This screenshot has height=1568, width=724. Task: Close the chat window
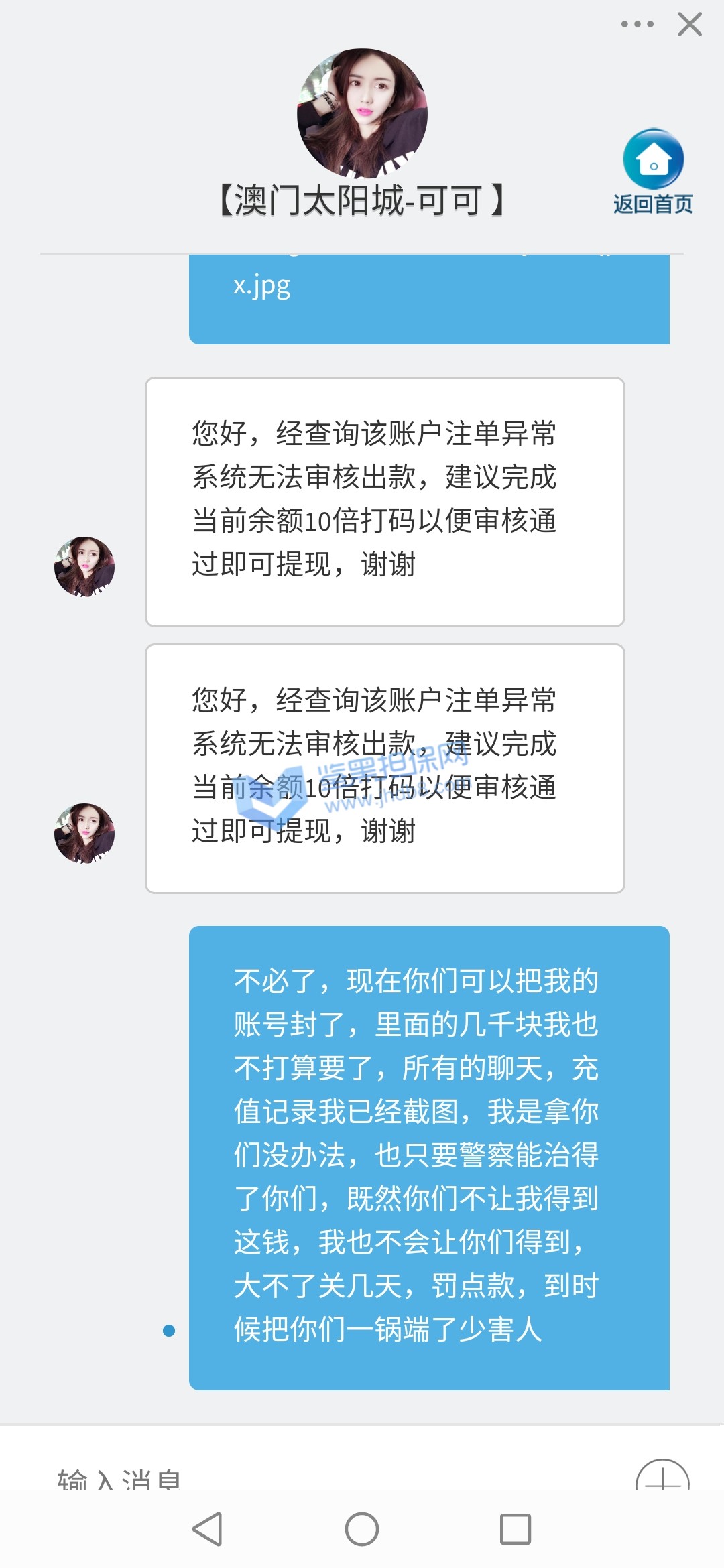[690, 25]
